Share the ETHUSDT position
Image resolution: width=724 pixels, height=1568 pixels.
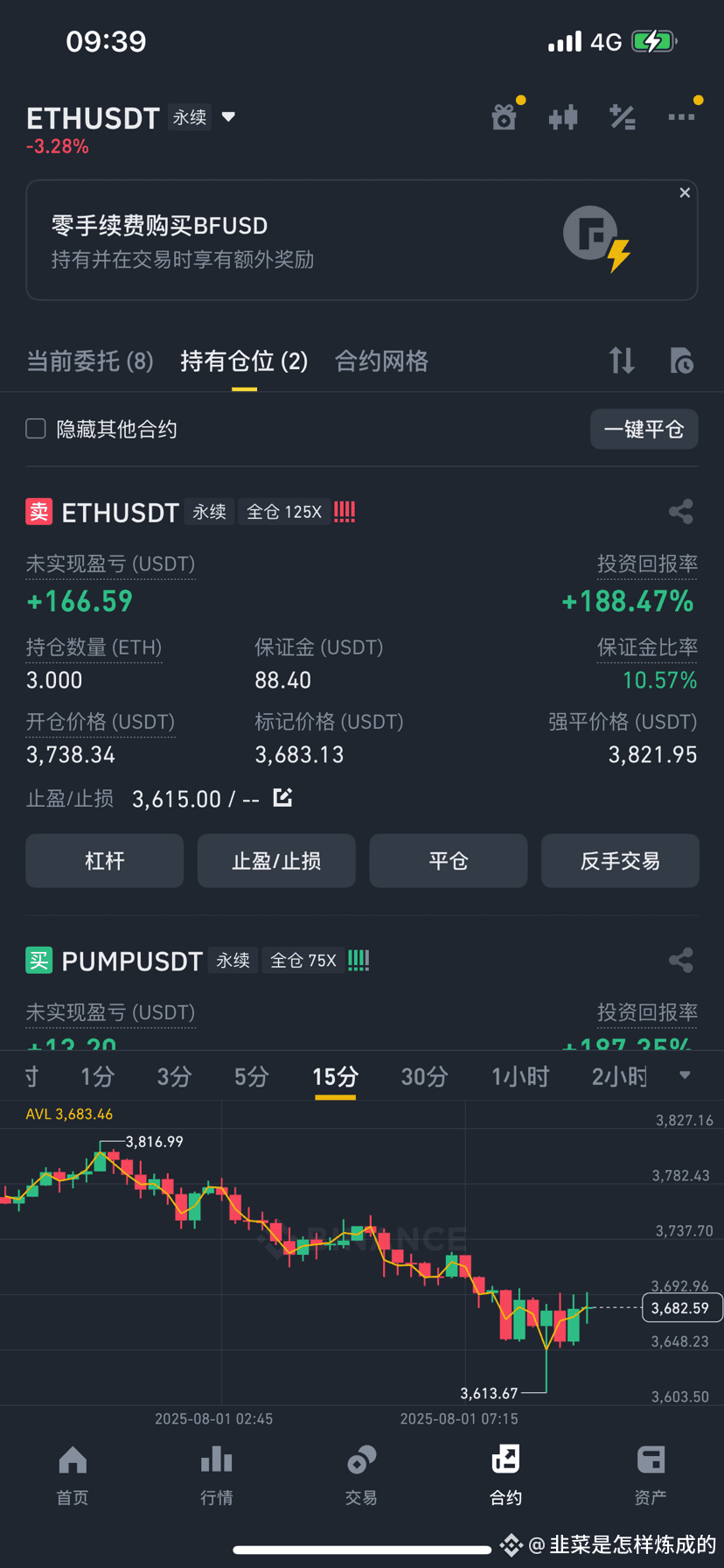[680, 512]
